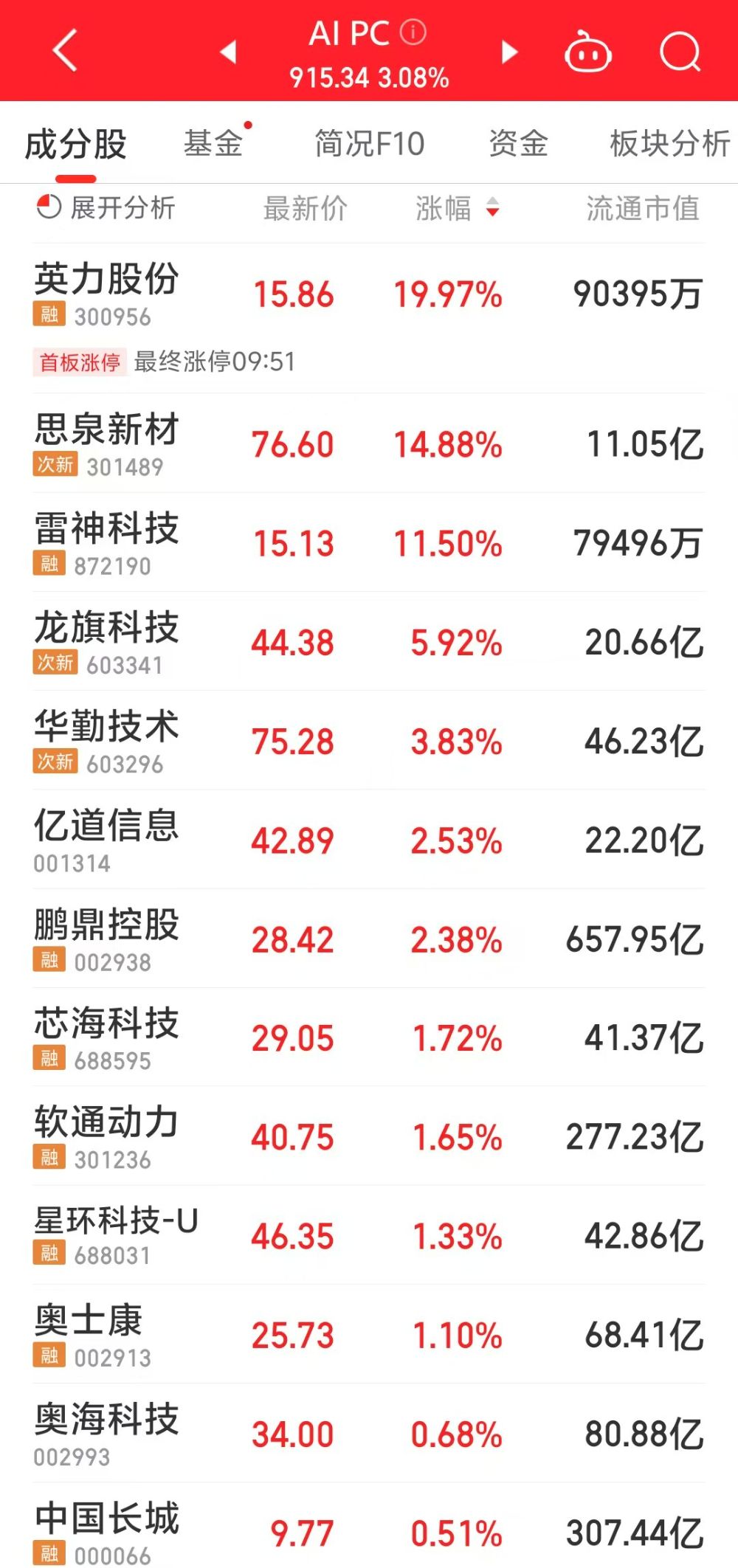Switch to the 板块分析 tab

pos(669,143)
